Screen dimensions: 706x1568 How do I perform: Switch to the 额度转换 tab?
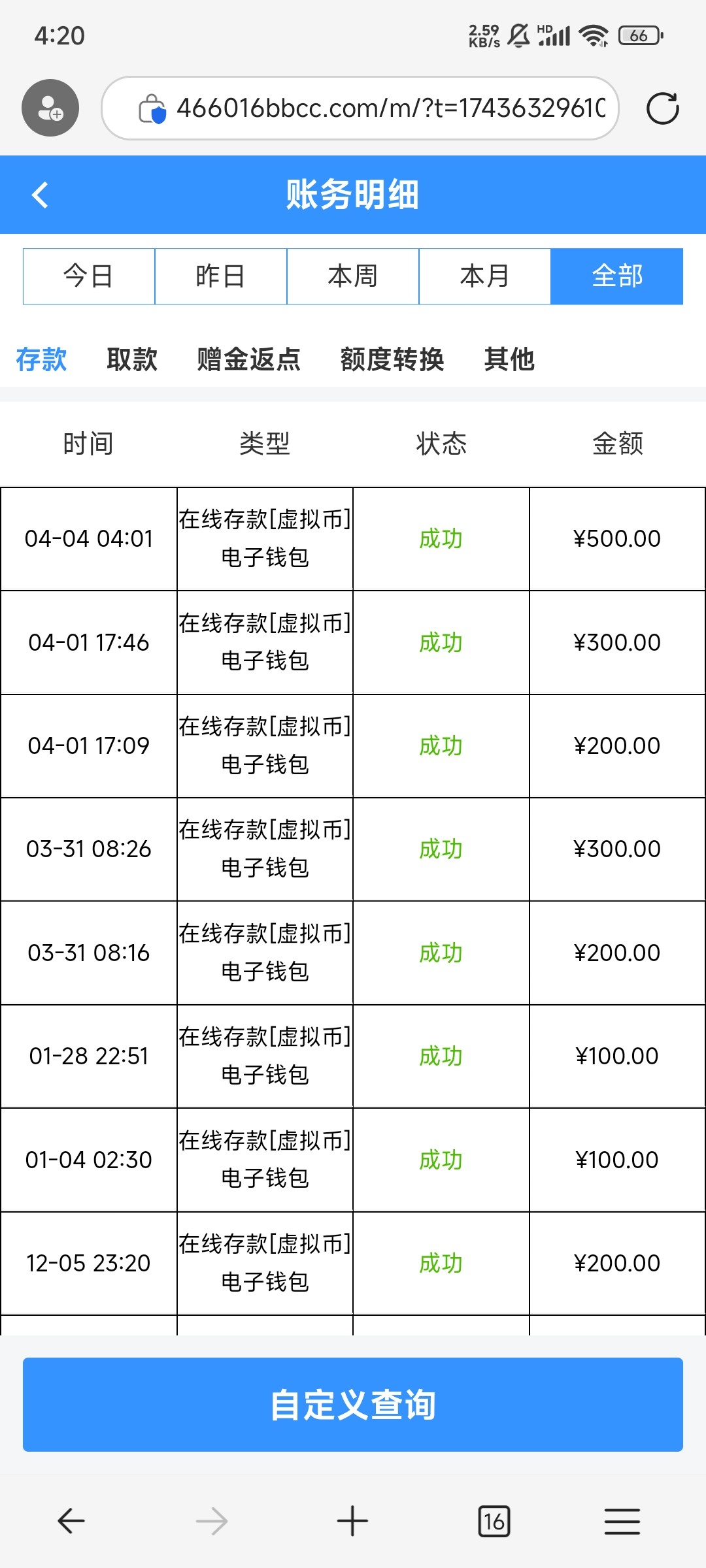pyautogui.click(x=392, y=359)
